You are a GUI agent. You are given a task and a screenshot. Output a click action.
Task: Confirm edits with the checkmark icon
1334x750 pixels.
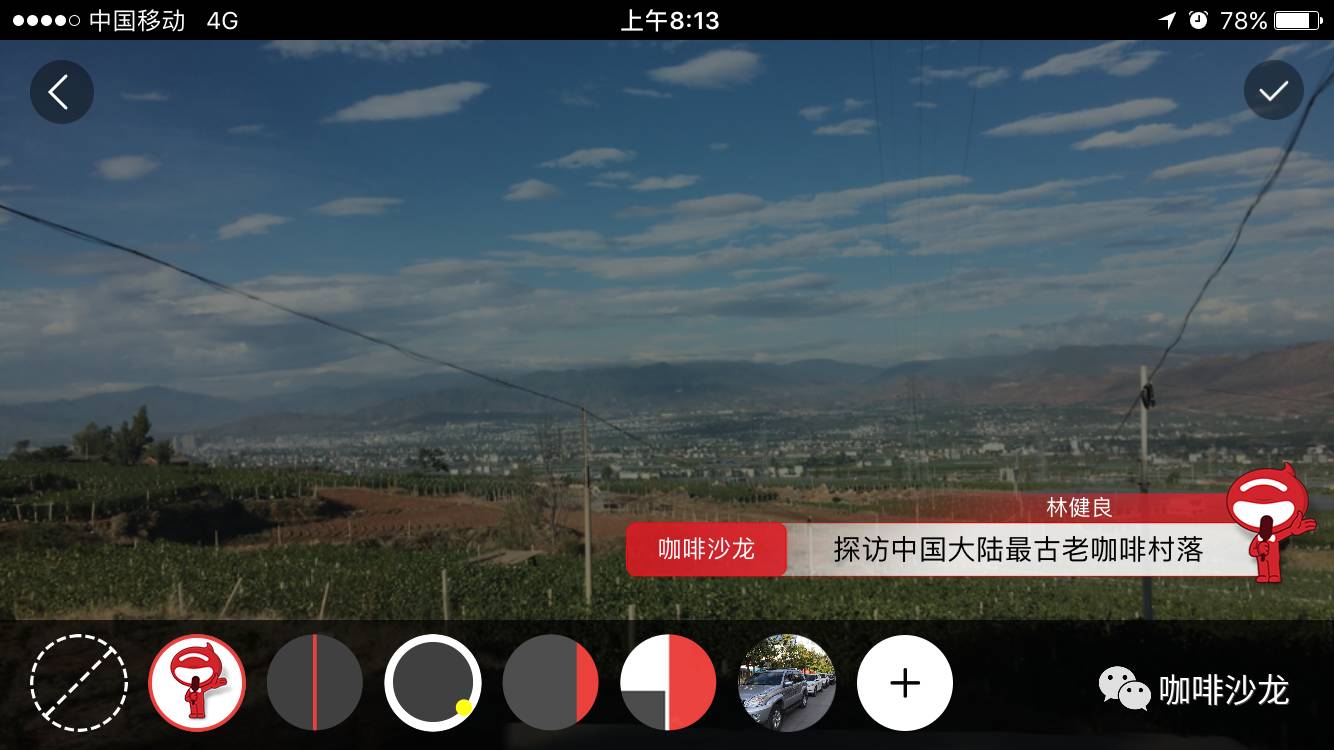(x=1273, y=92)
